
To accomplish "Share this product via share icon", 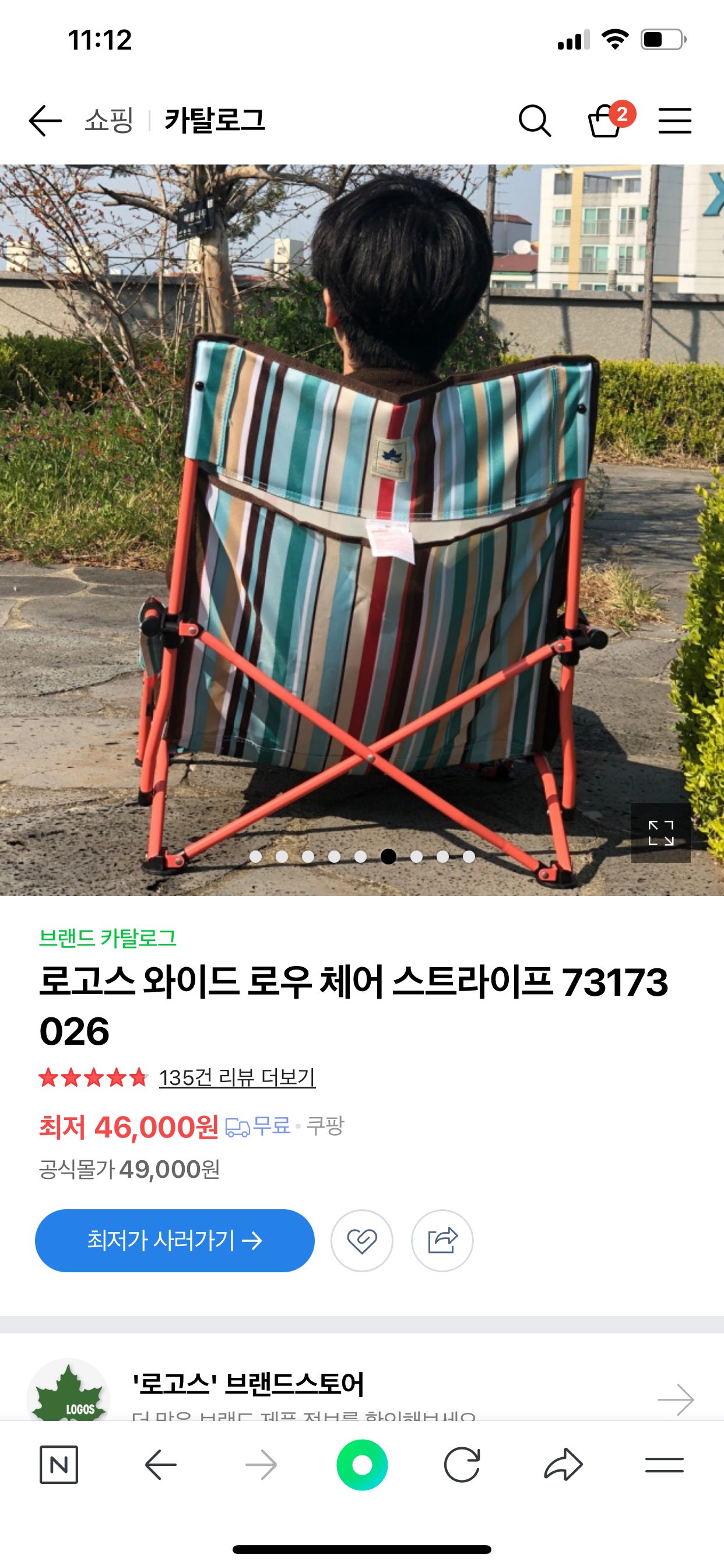I will (442, 1241).
